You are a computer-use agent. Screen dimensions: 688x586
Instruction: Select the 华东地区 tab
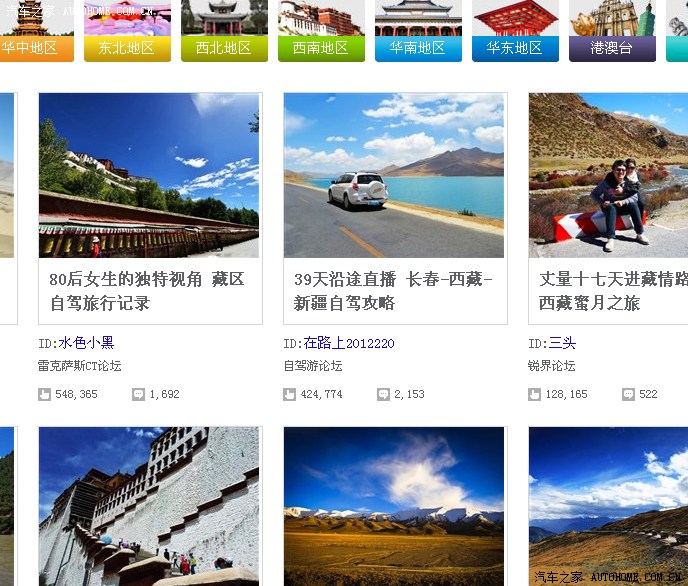point(515,47)
